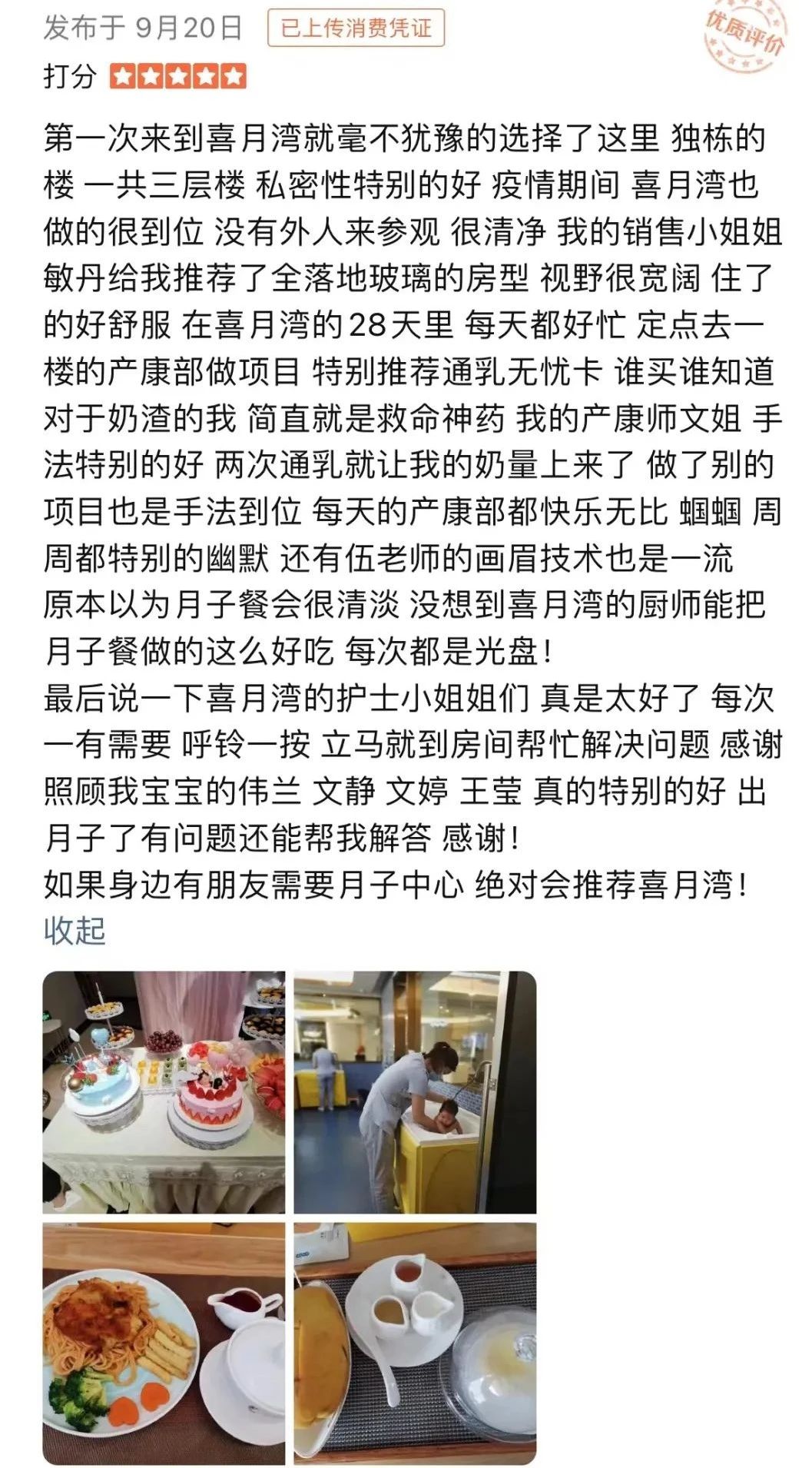View the baby bathing photo
The width and height of the screenshot is (812, 1468).
pyautogui.click(x=415, y=1091)
